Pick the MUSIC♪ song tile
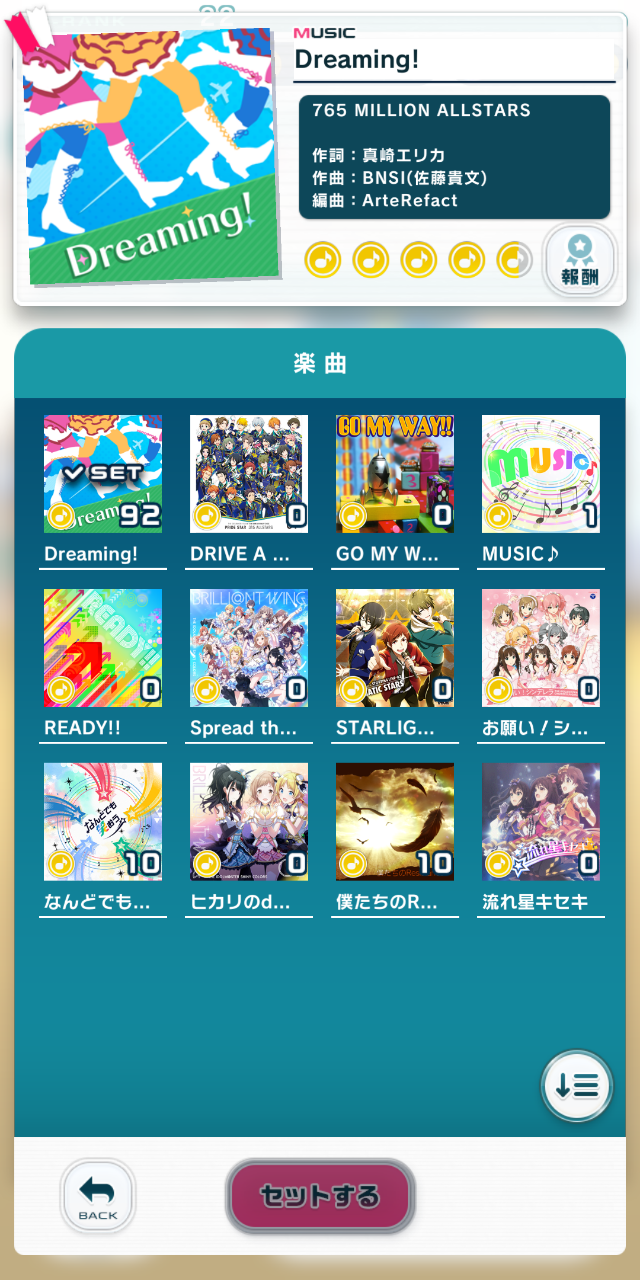 click(541, 474)
